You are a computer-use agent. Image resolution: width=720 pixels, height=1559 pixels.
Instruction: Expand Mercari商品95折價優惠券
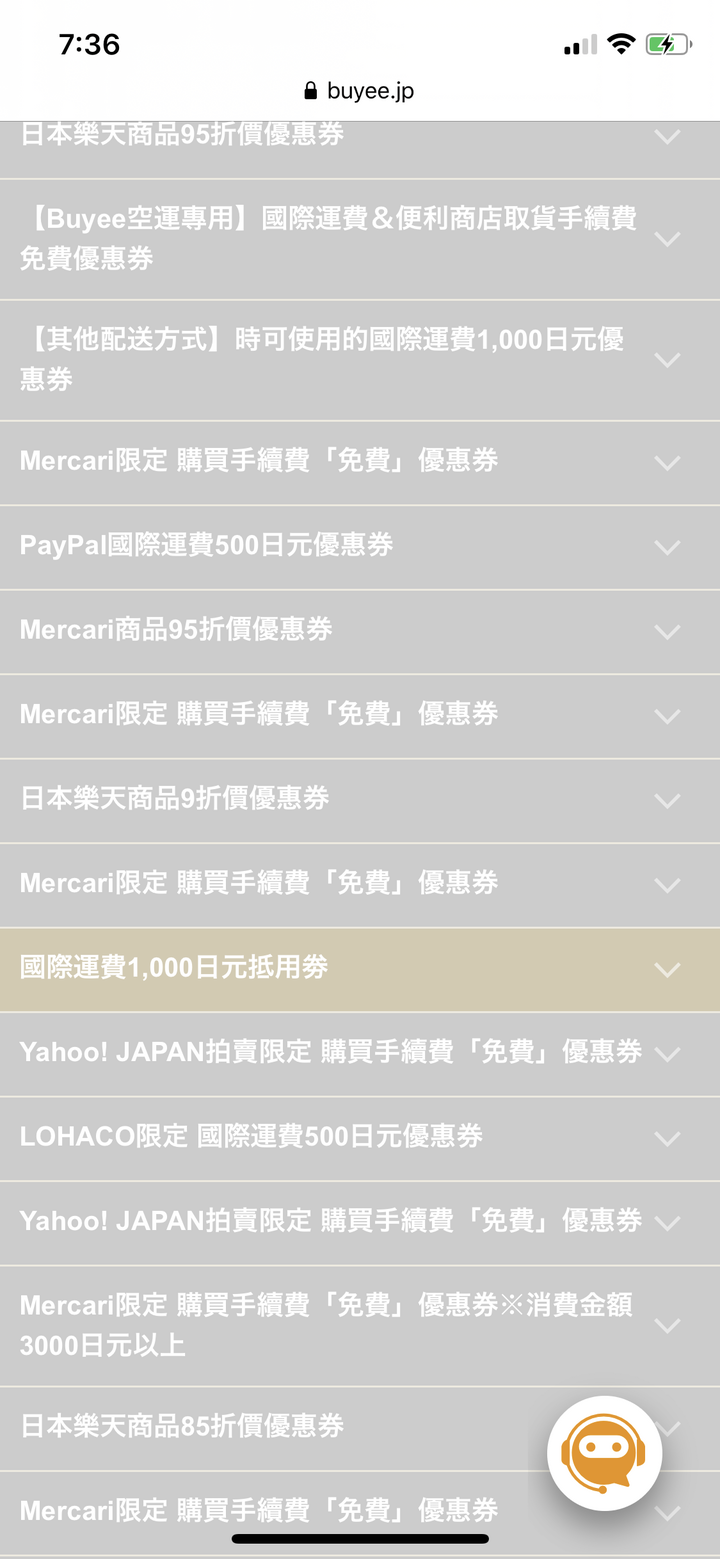[x=360, y=631]
